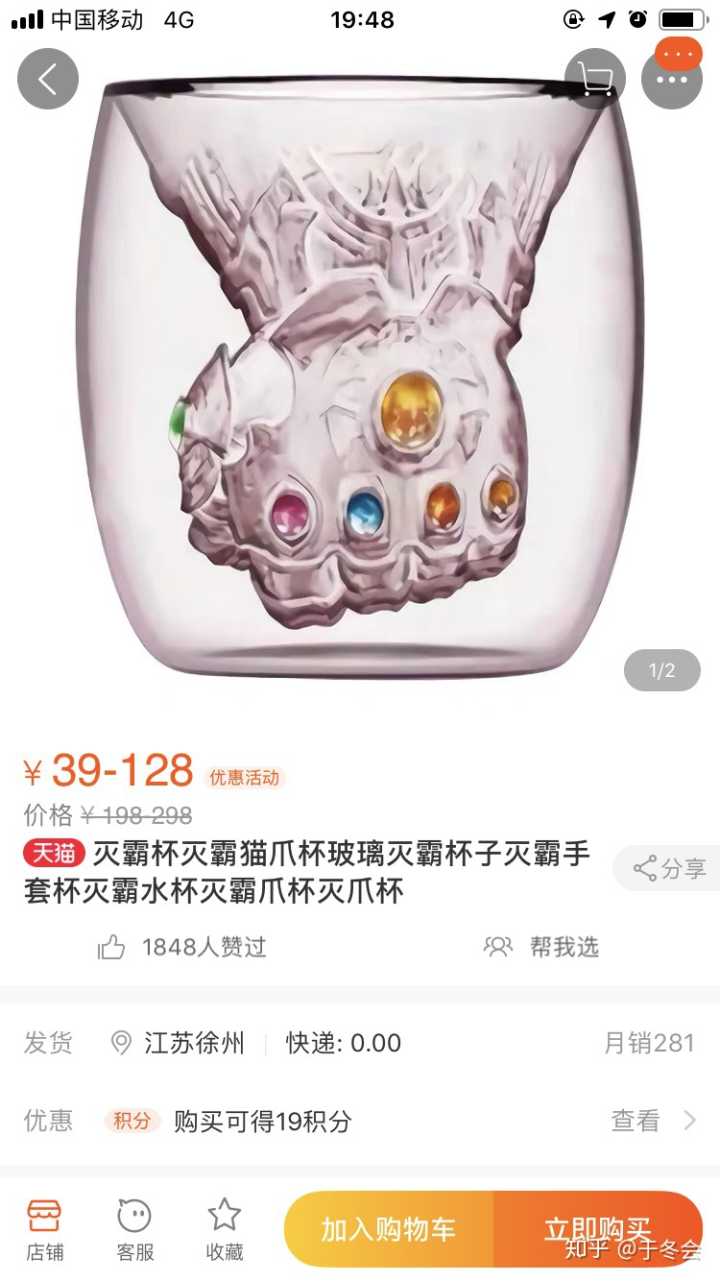Image resolution: width=720 pixels, height=1281 pixels.
Task: Open the 店铺 store page
Action: (45, 1230)
